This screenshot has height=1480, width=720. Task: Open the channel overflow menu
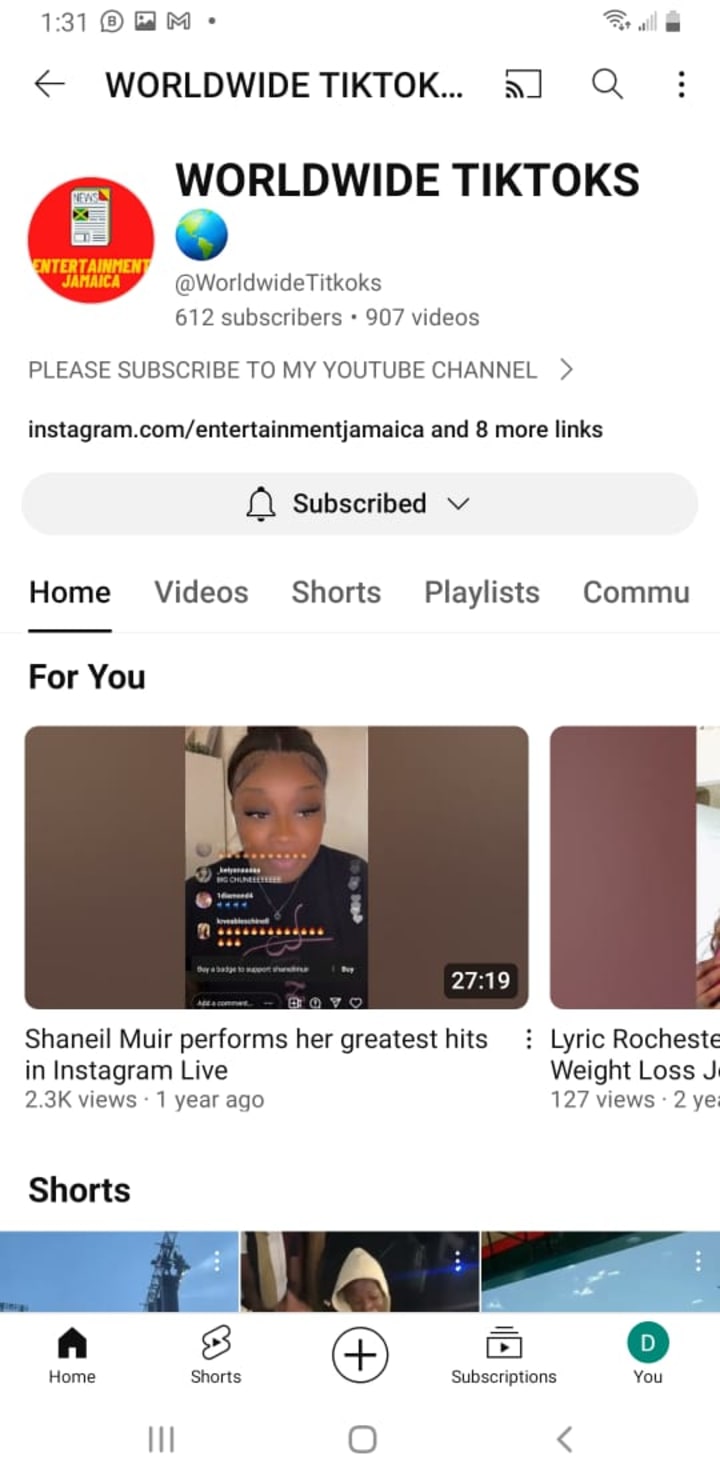[681, 85]
